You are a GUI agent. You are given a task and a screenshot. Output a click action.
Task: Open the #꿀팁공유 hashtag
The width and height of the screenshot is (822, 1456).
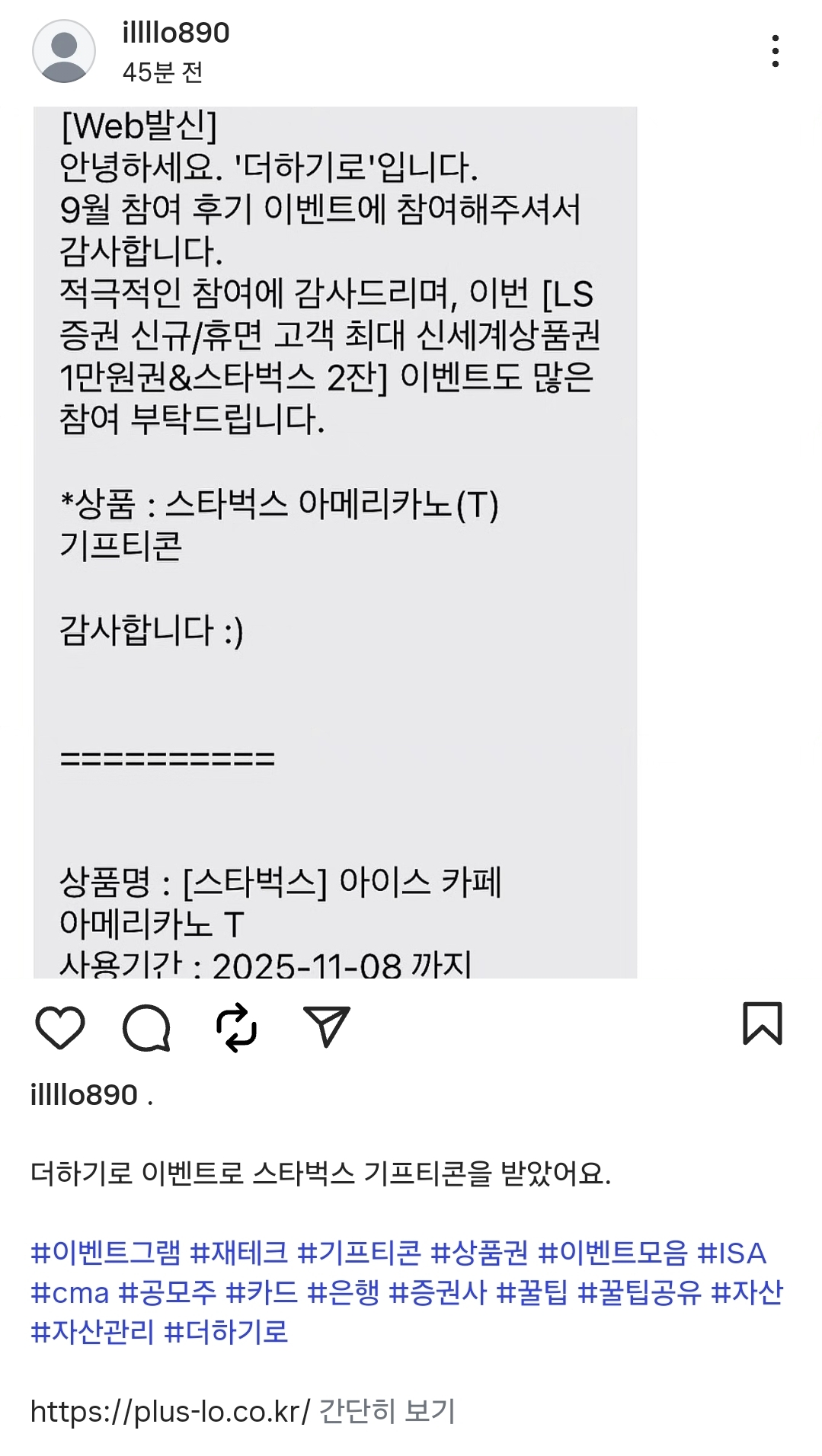638,1292
